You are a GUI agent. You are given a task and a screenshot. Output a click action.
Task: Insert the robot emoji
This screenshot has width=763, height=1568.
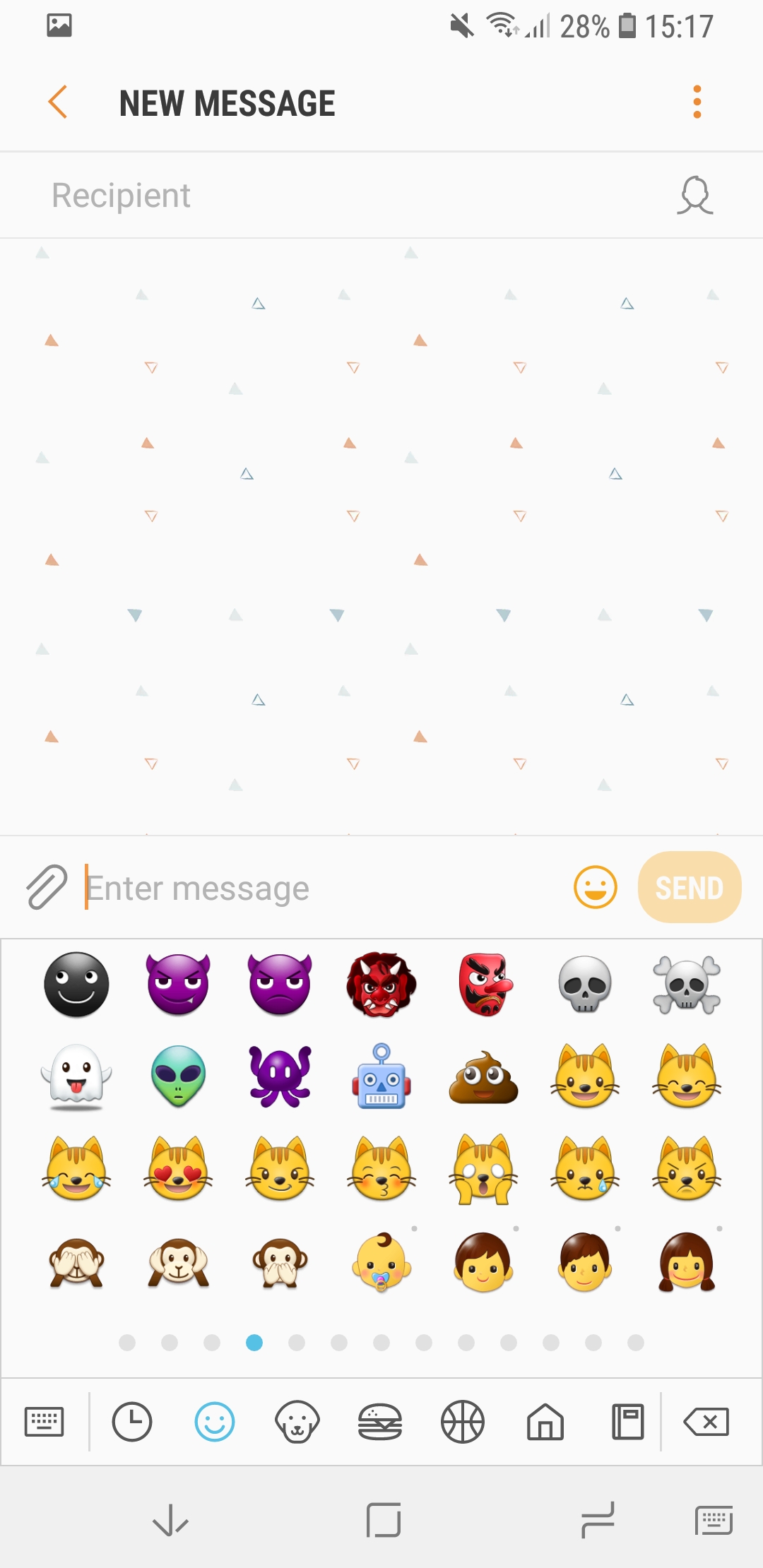[381, 1076]
